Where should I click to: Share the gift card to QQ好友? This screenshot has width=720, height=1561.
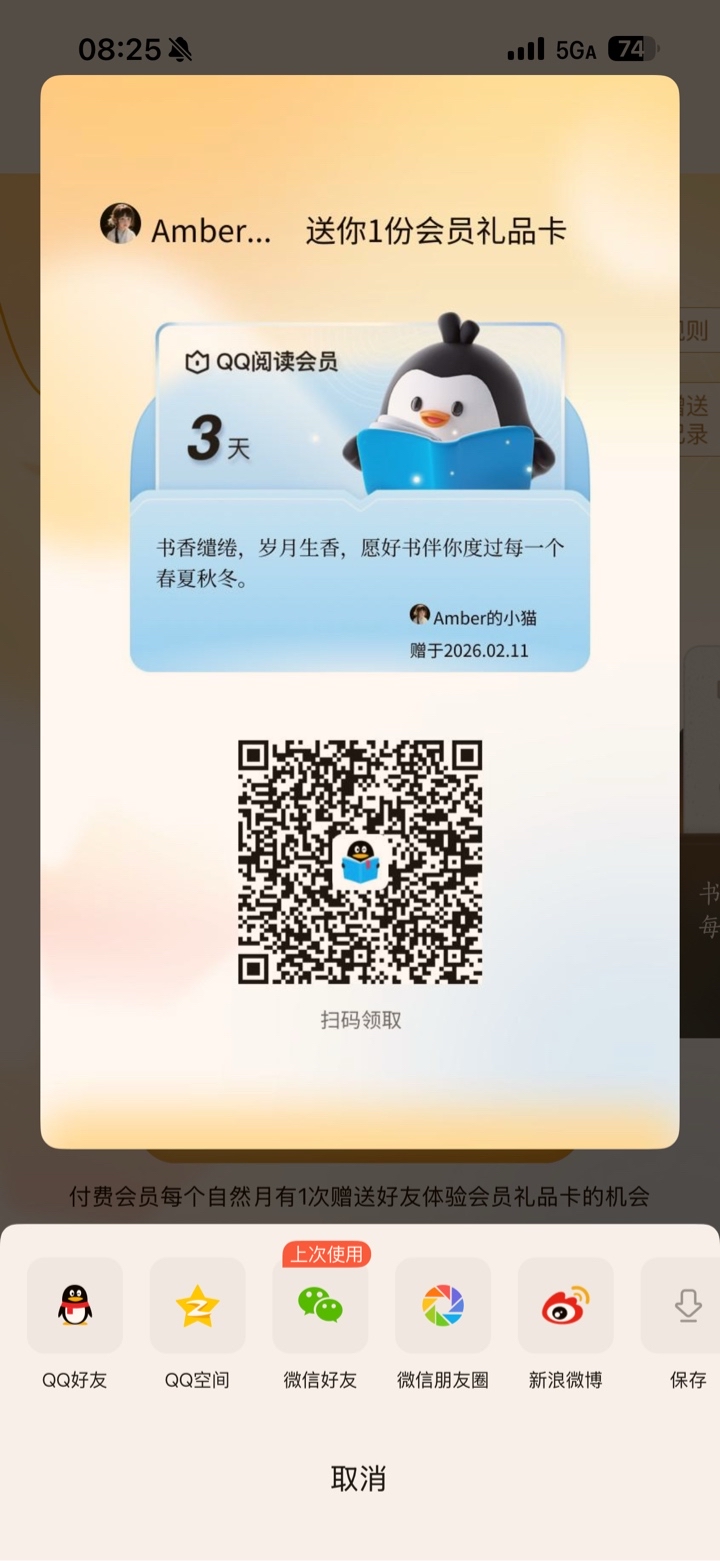(x=75, y=1306)
